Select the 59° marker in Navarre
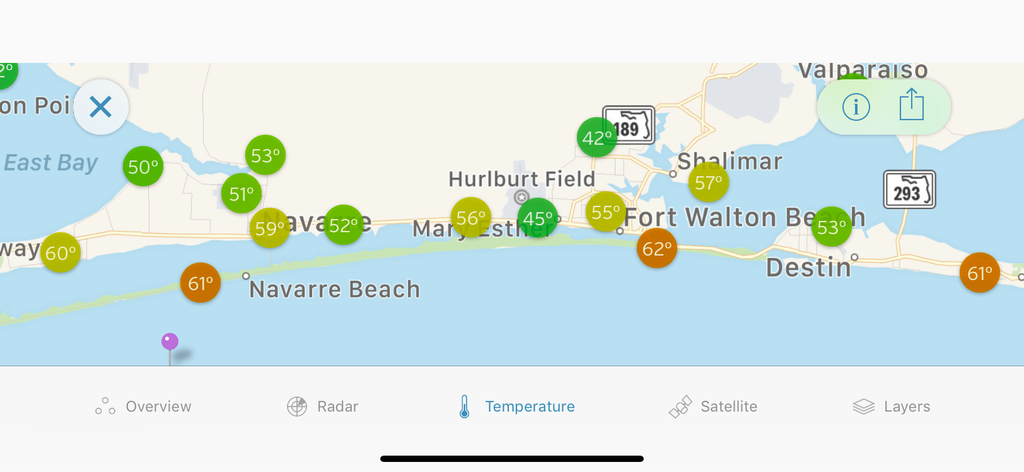This screenshot has height=472, width=1024. 269,228
